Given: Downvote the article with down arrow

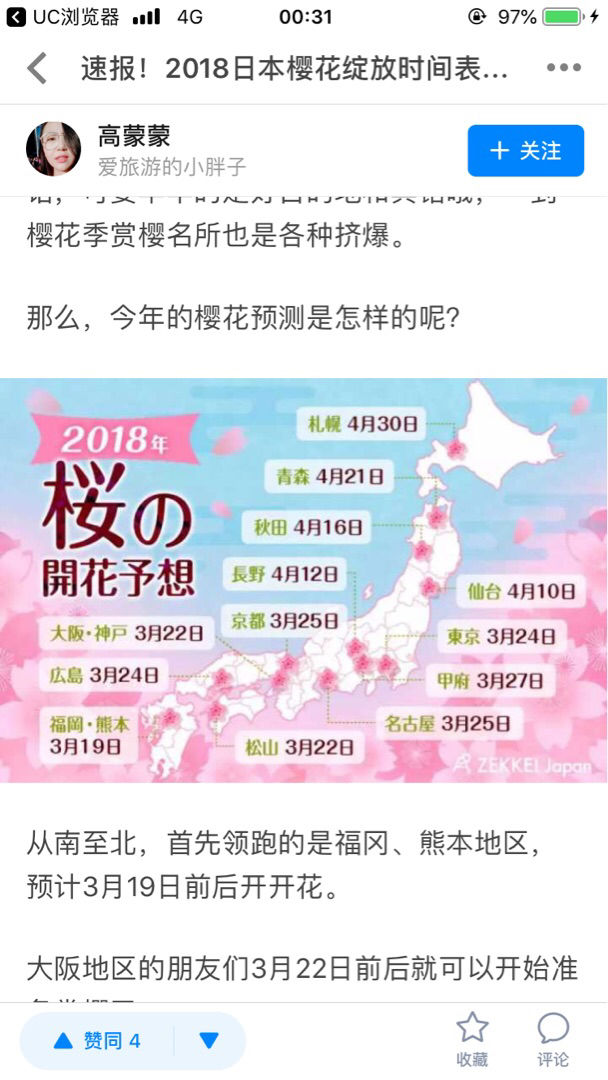Looking at the screenshot, I should tap(209, 1041).
